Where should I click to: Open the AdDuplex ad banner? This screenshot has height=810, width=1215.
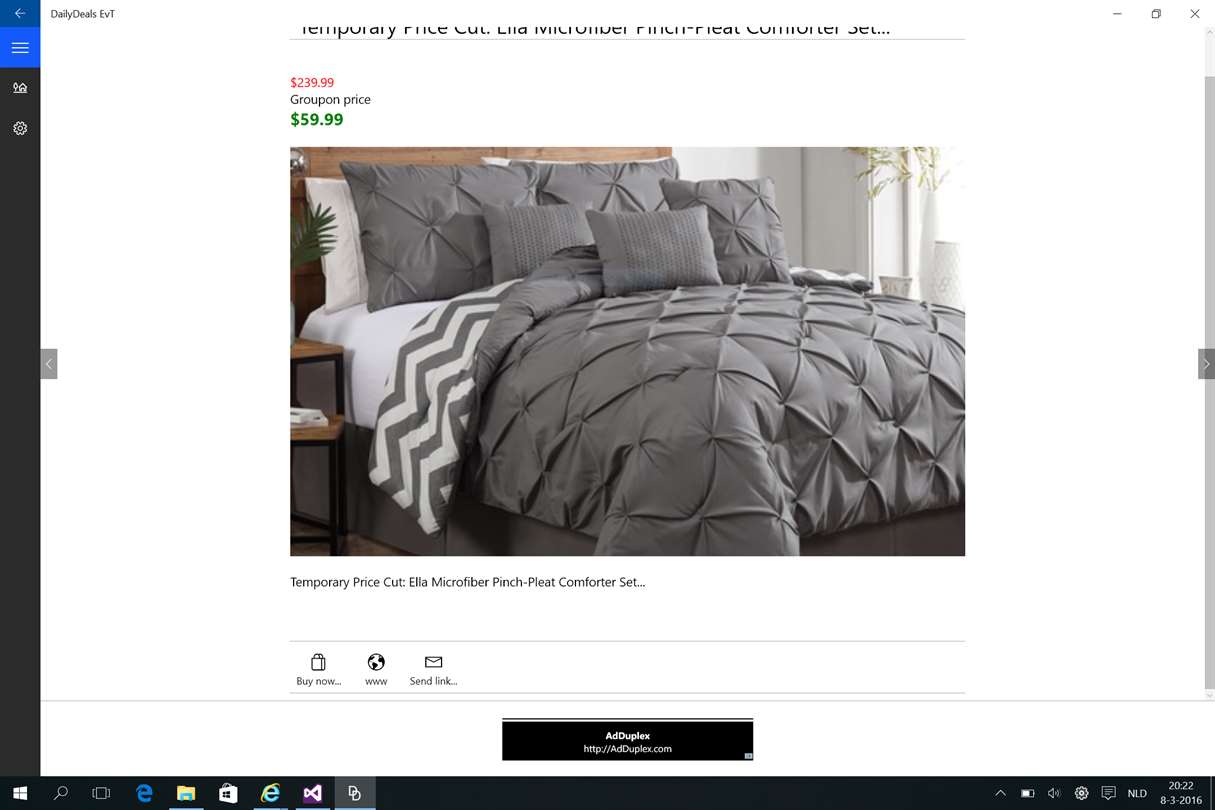(x=627, y=741)
